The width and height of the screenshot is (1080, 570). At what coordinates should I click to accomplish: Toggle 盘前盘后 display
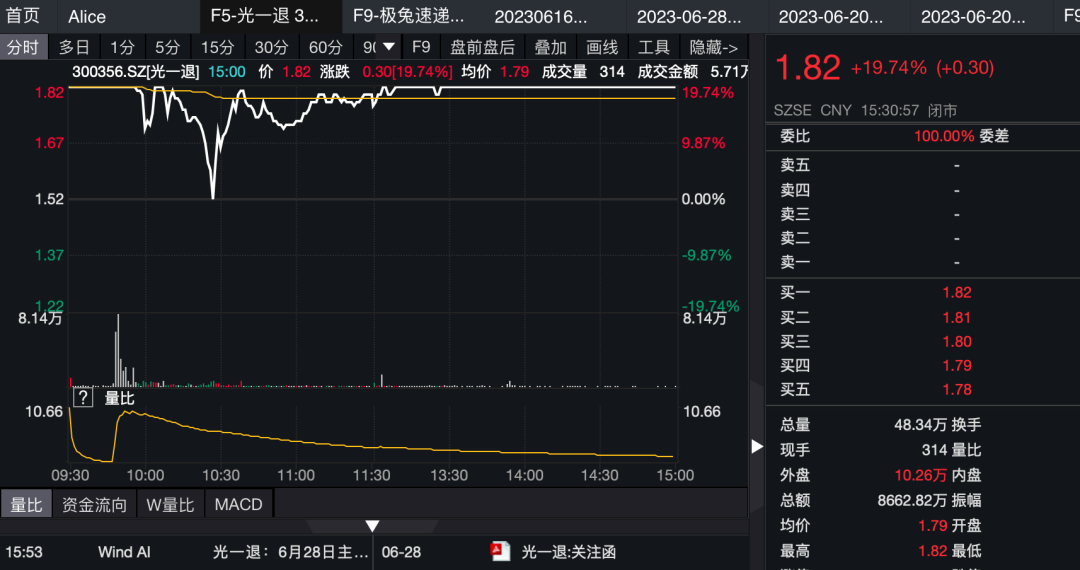(x=483, y=48)
